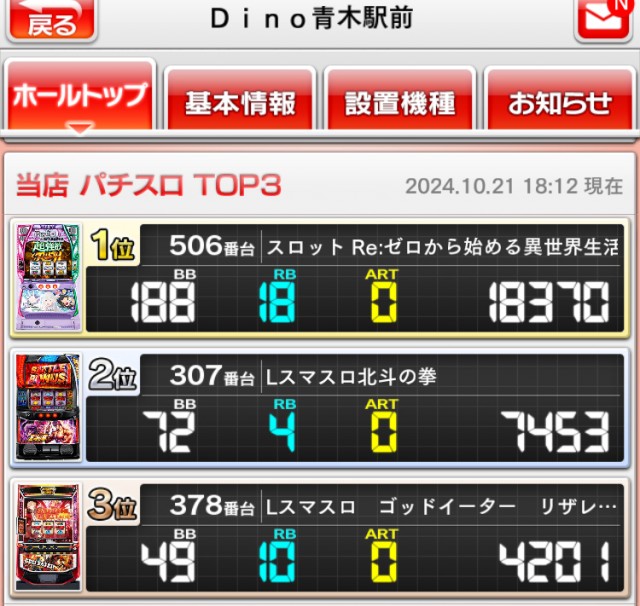
Task: Open the お知らせ tab
Action: 560,101
